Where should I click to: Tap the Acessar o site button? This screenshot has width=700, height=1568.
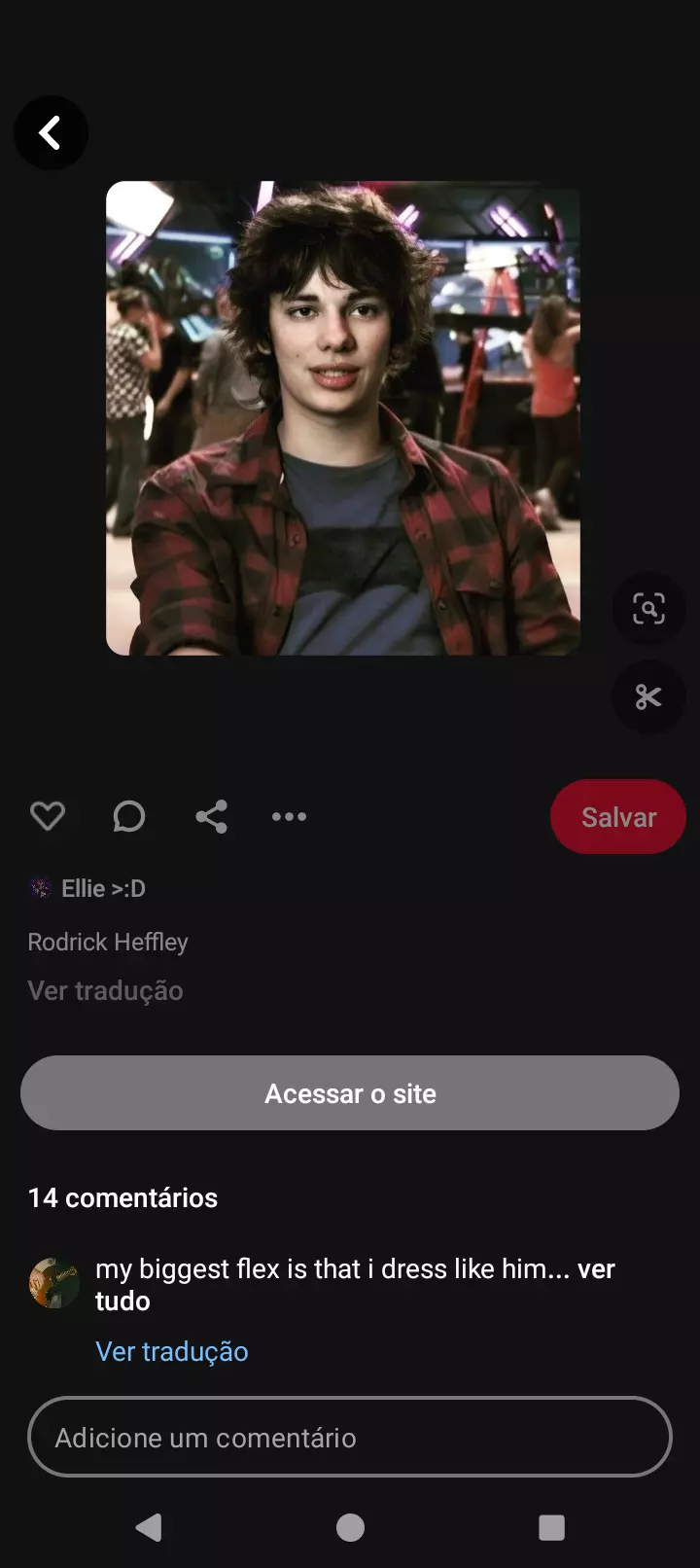pyautogui.click(x=350, y=1093)
